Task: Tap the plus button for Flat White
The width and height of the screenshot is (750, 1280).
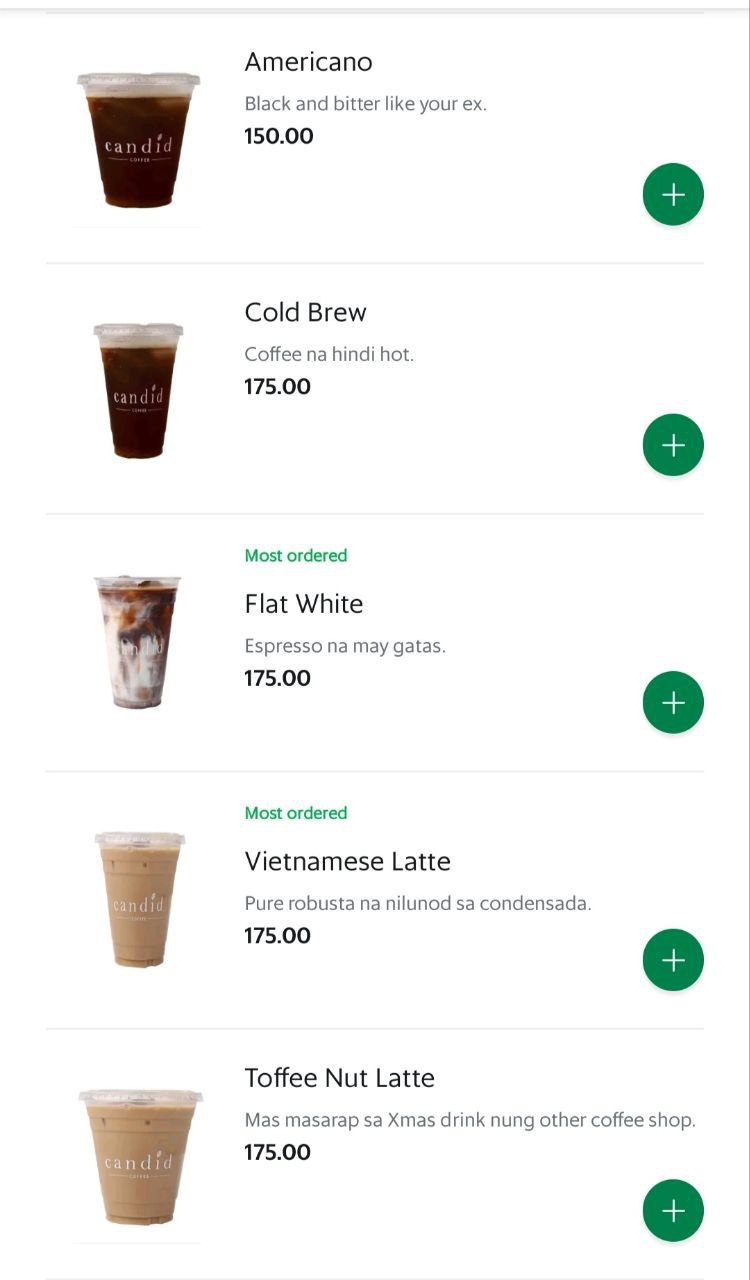Action: coord(673,702)
